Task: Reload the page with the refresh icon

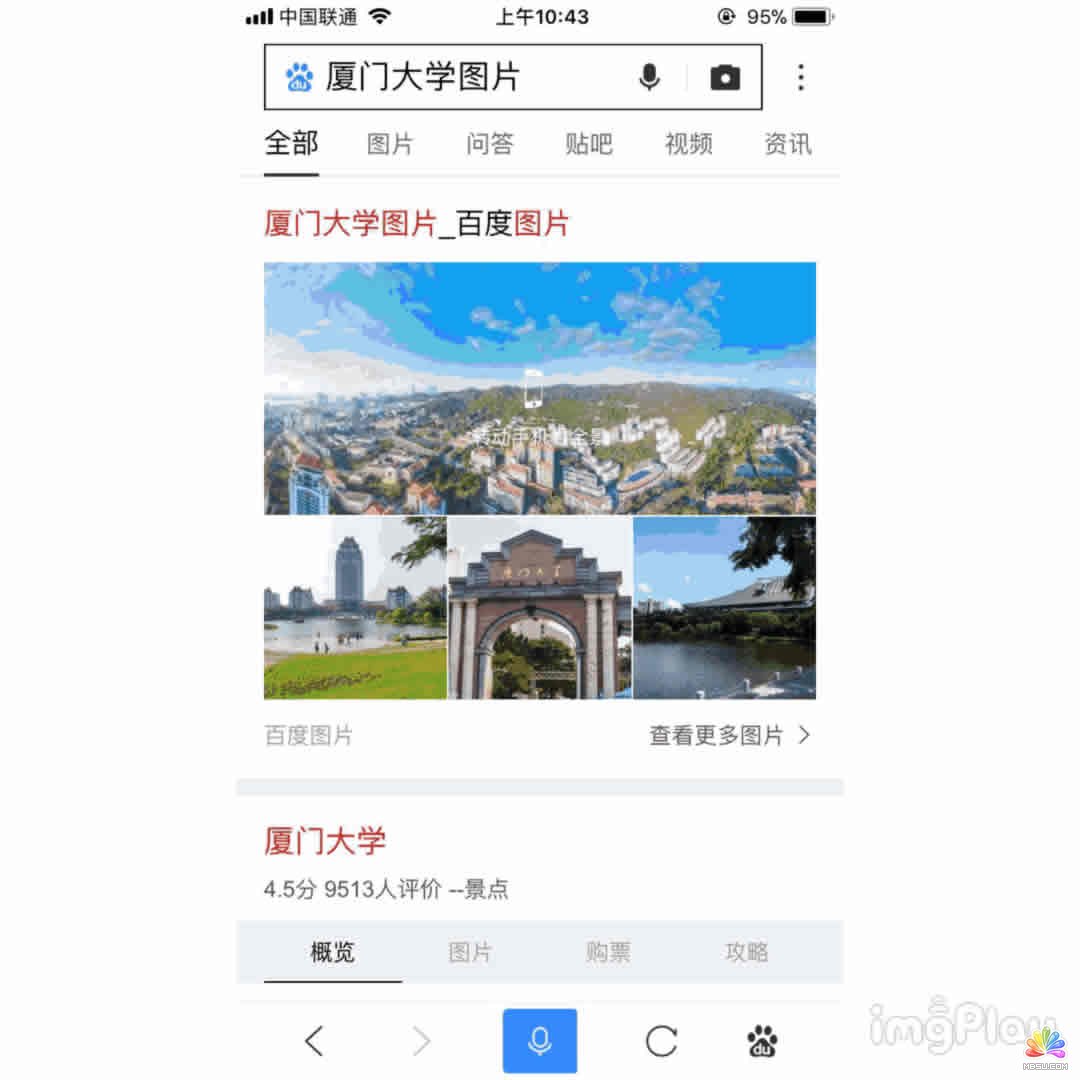Action: [661, 1041]
